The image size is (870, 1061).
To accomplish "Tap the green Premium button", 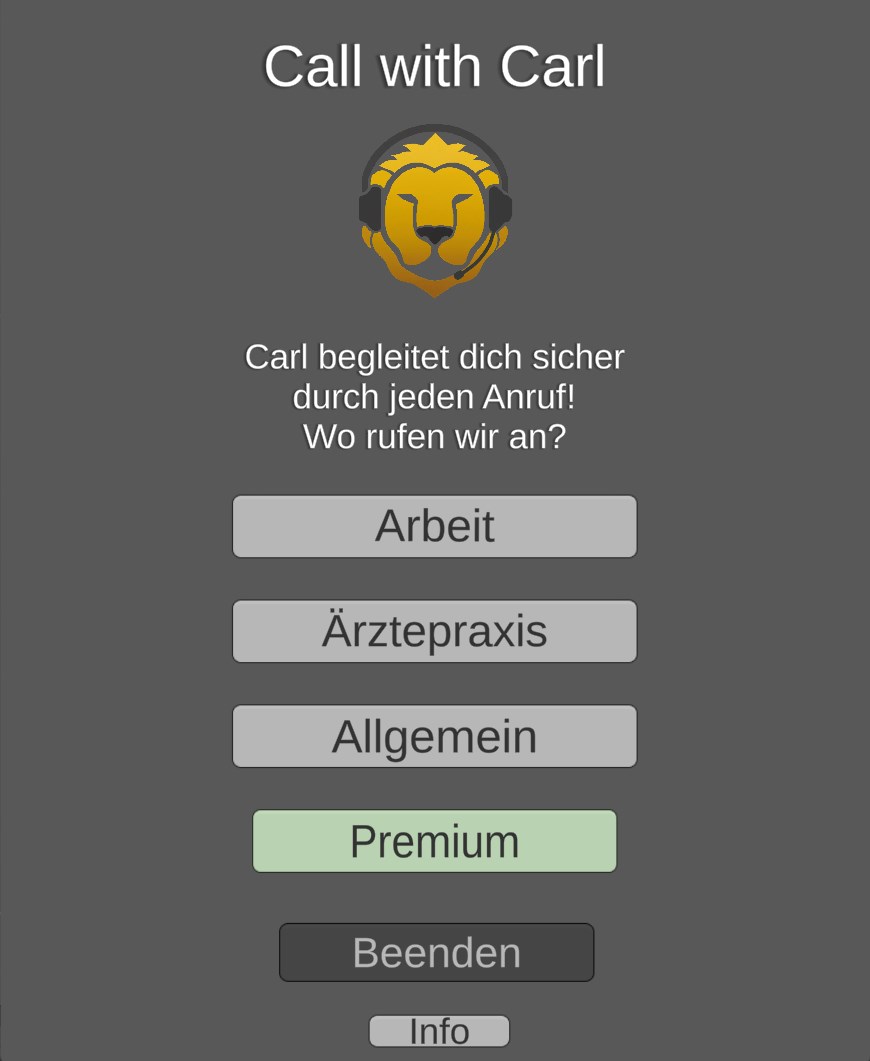I will tap(434, 841).
